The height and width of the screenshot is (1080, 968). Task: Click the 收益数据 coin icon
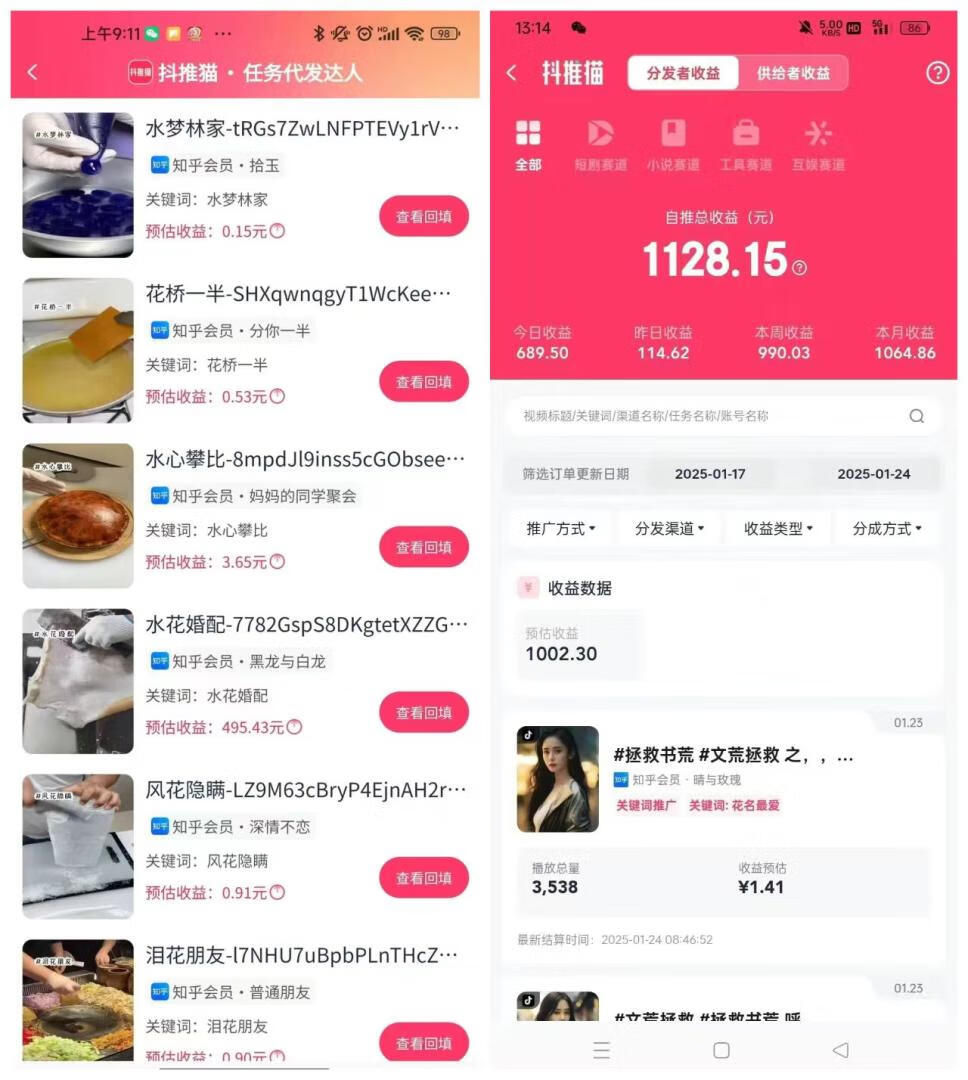pyautogui.click(x=528, y=587)
